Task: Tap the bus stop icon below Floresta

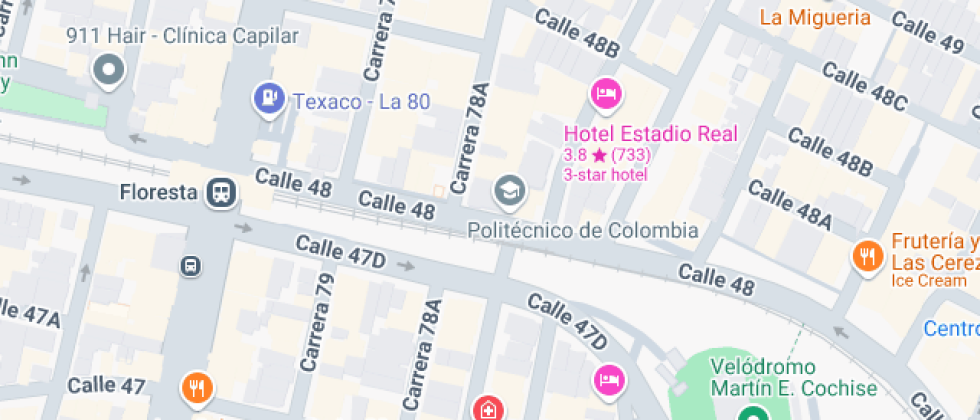Action: pos(190,266)
